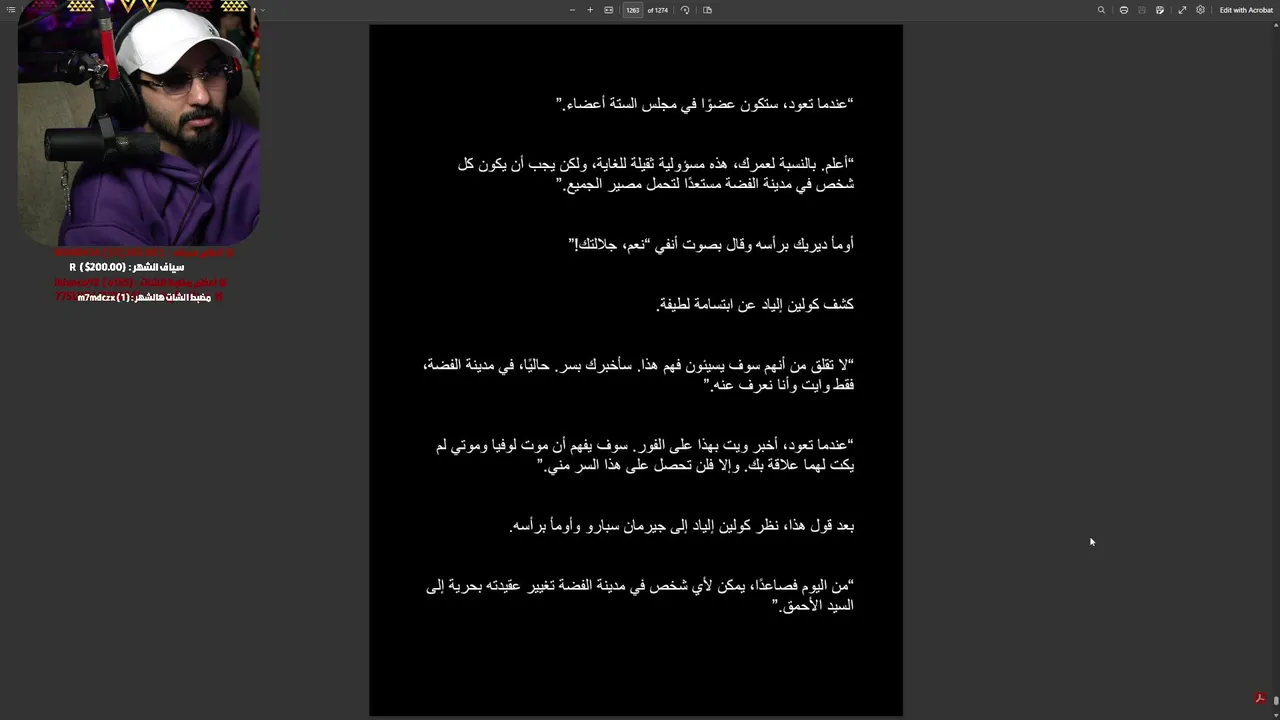Click the Acrobat icon at the bottom right
This screenshot has height=720, width=1280.
pyautogui.click(x=1262, y=698)
